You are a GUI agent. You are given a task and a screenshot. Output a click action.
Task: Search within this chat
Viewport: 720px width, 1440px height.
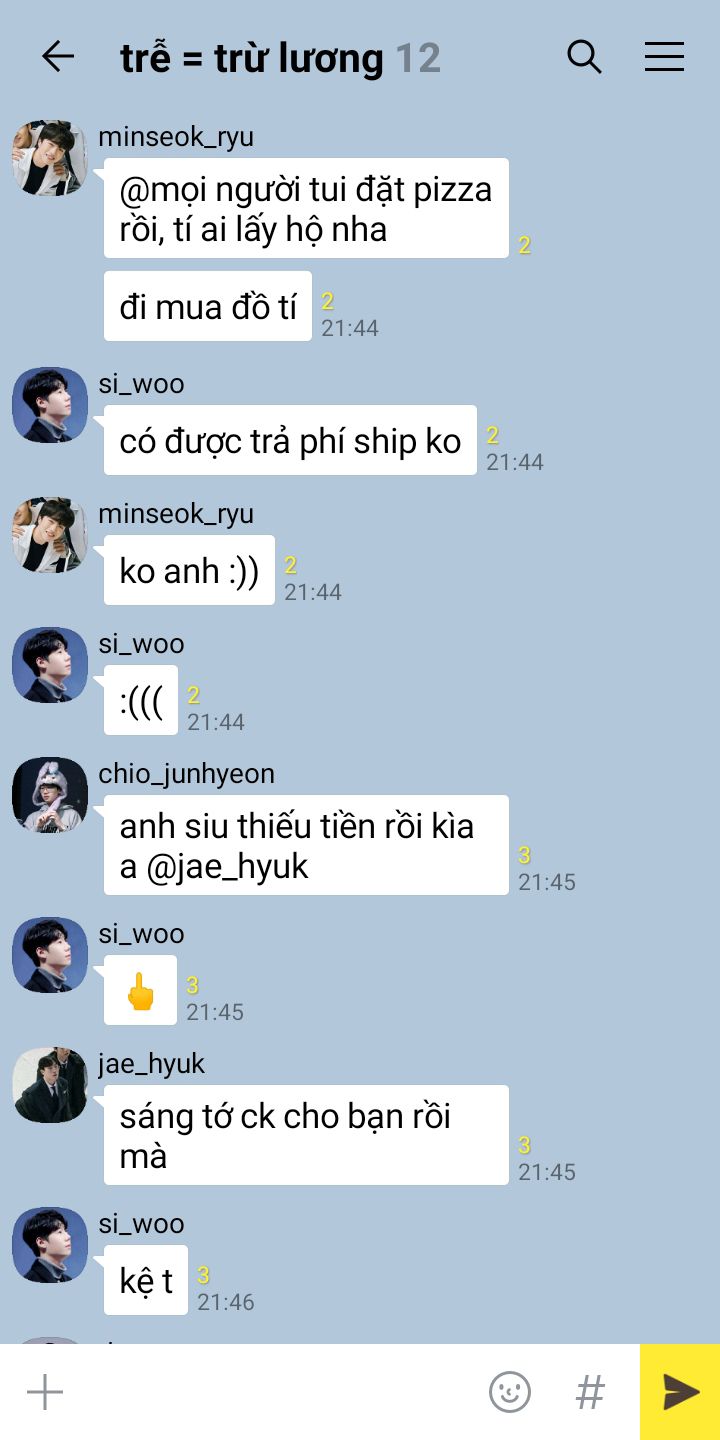[584, 57]
